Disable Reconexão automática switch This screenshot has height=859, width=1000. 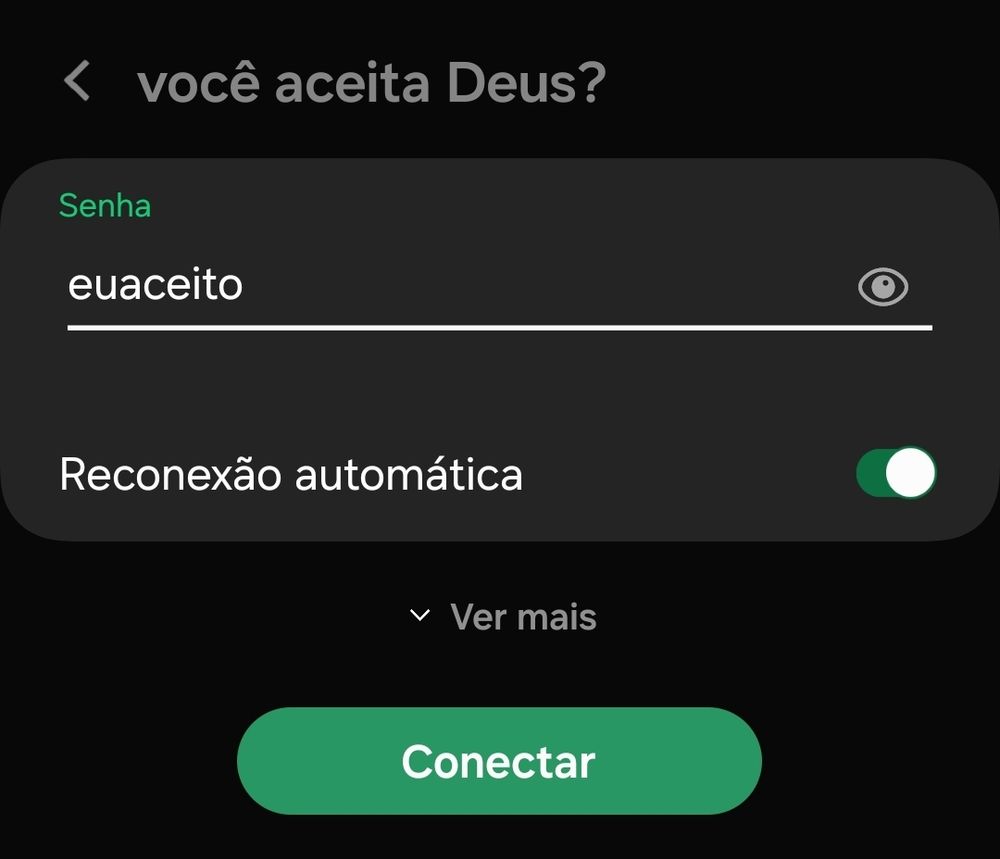click(x=896, y=473)
